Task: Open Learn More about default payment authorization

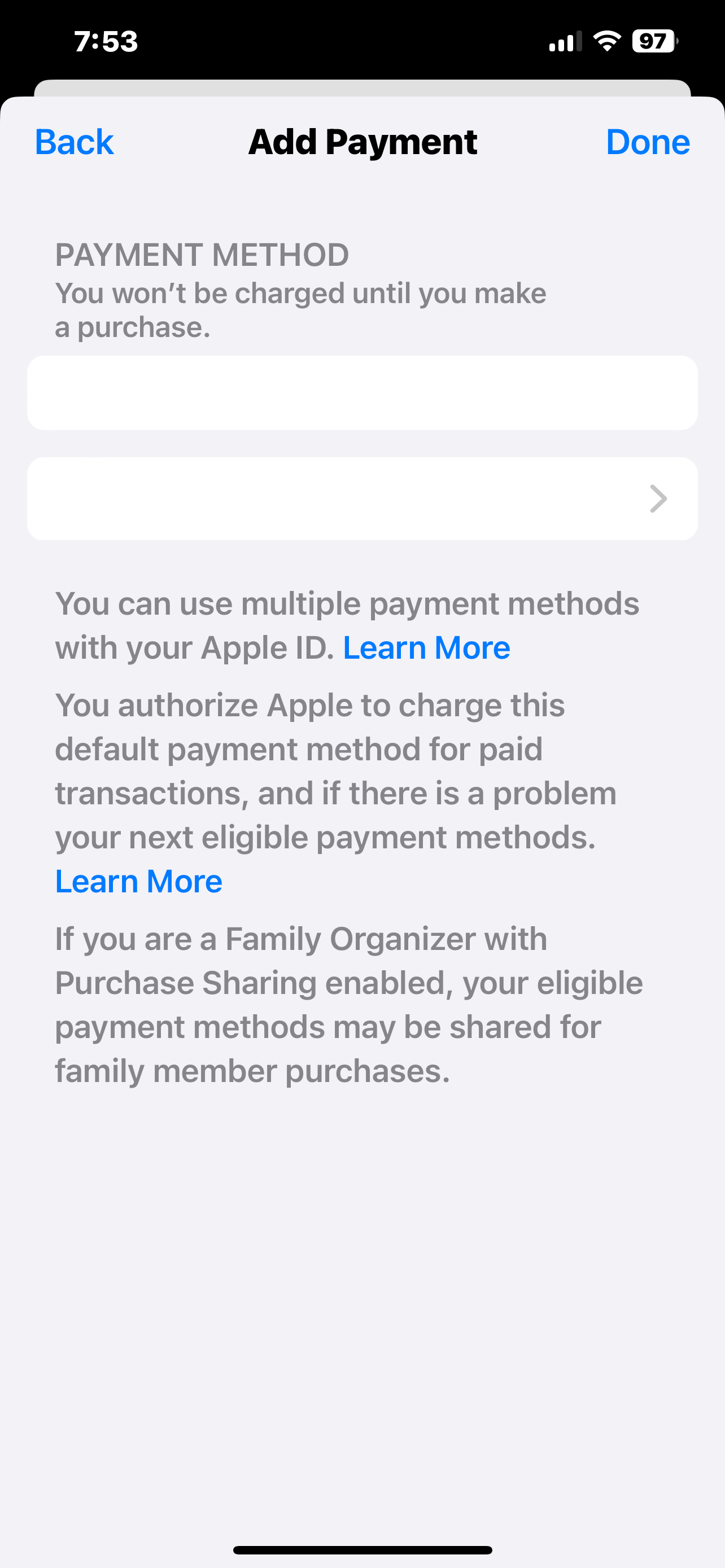Action: 139,882
